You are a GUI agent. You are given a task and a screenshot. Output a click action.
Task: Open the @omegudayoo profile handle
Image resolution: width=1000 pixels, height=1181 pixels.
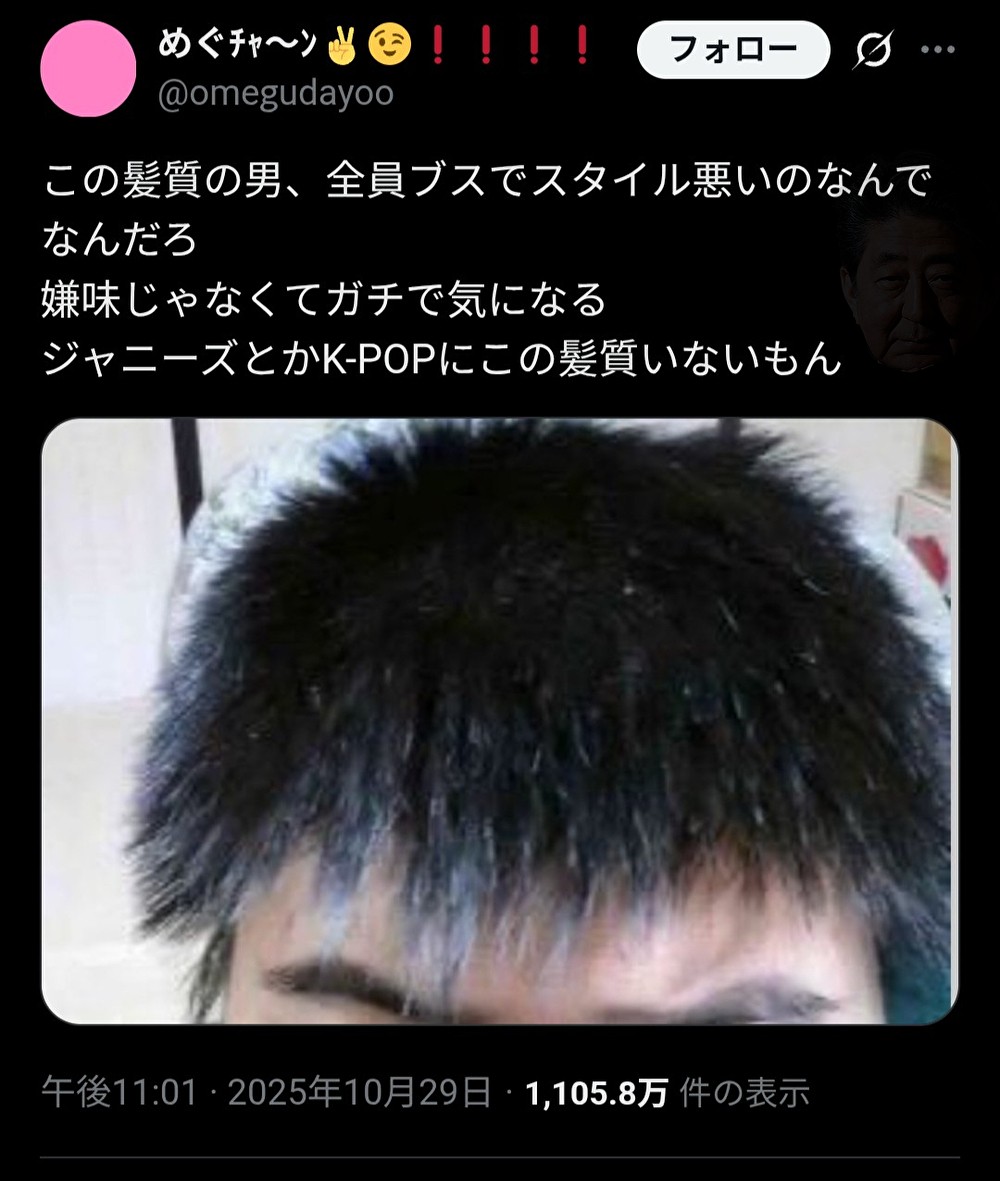pyautogui.click(x=276, y=94)
